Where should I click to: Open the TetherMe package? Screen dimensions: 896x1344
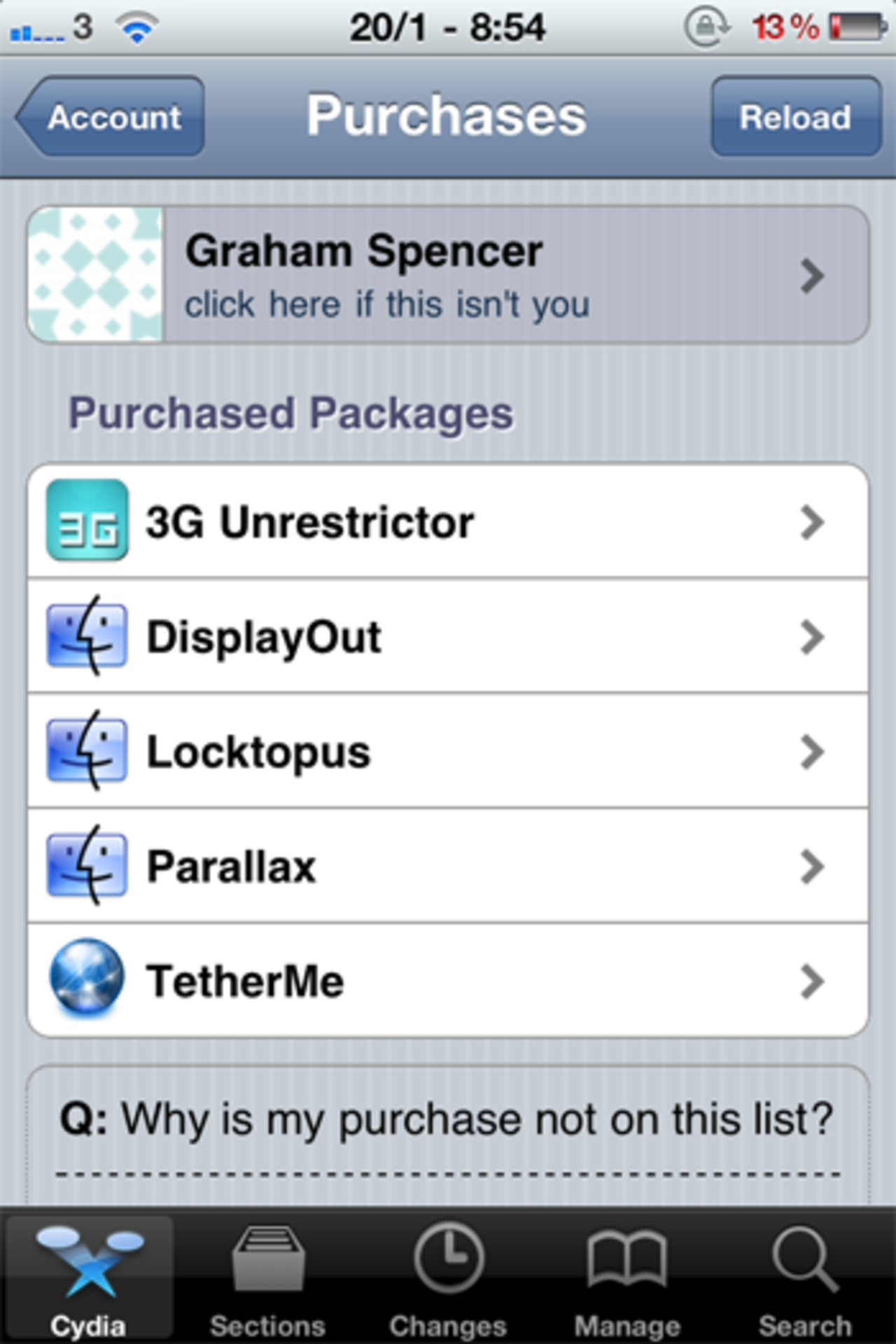[448, 981]
